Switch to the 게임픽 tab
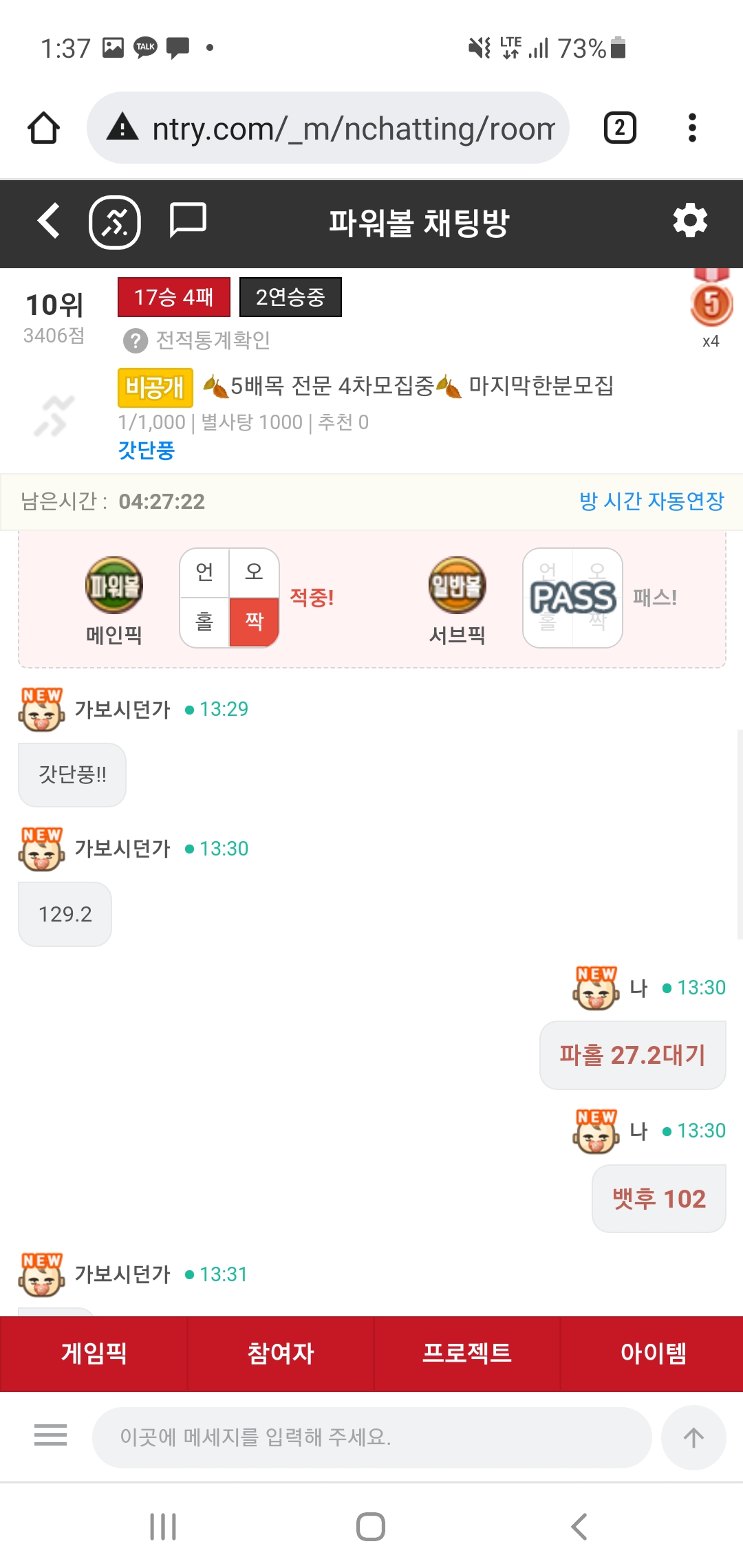This screenshot has width=743, height=1568. point(94,1353)
